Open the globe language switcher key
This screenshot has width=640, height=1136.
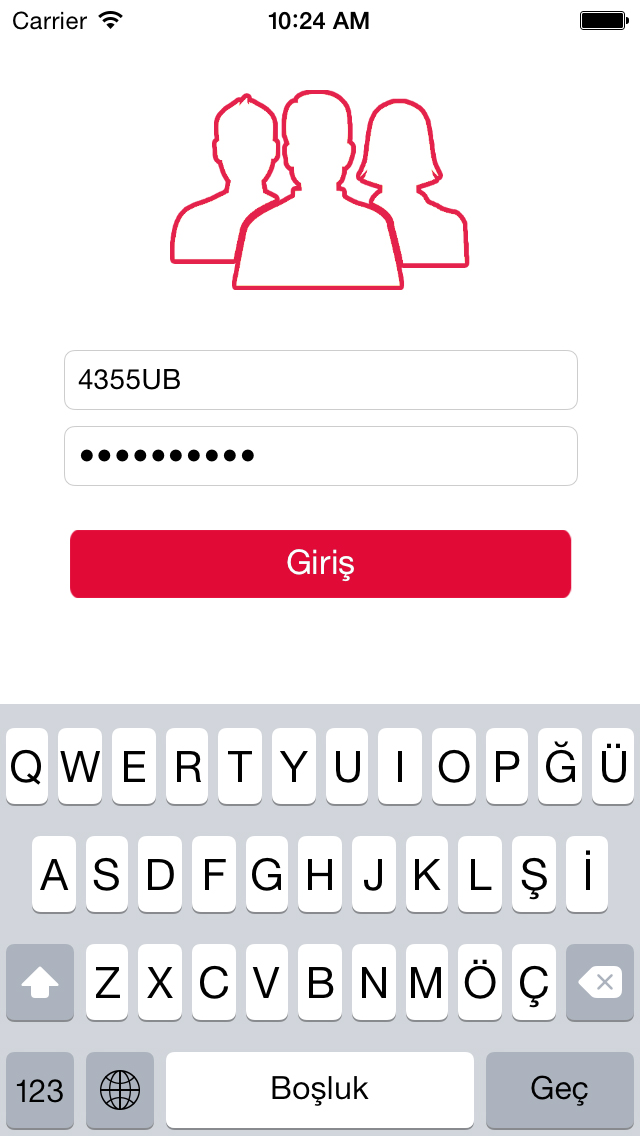120,1090
